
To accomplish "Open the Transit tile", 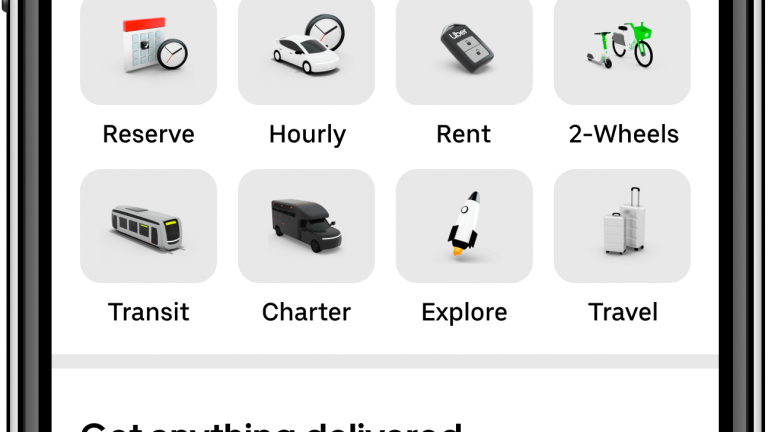I will tap(148, 226).
